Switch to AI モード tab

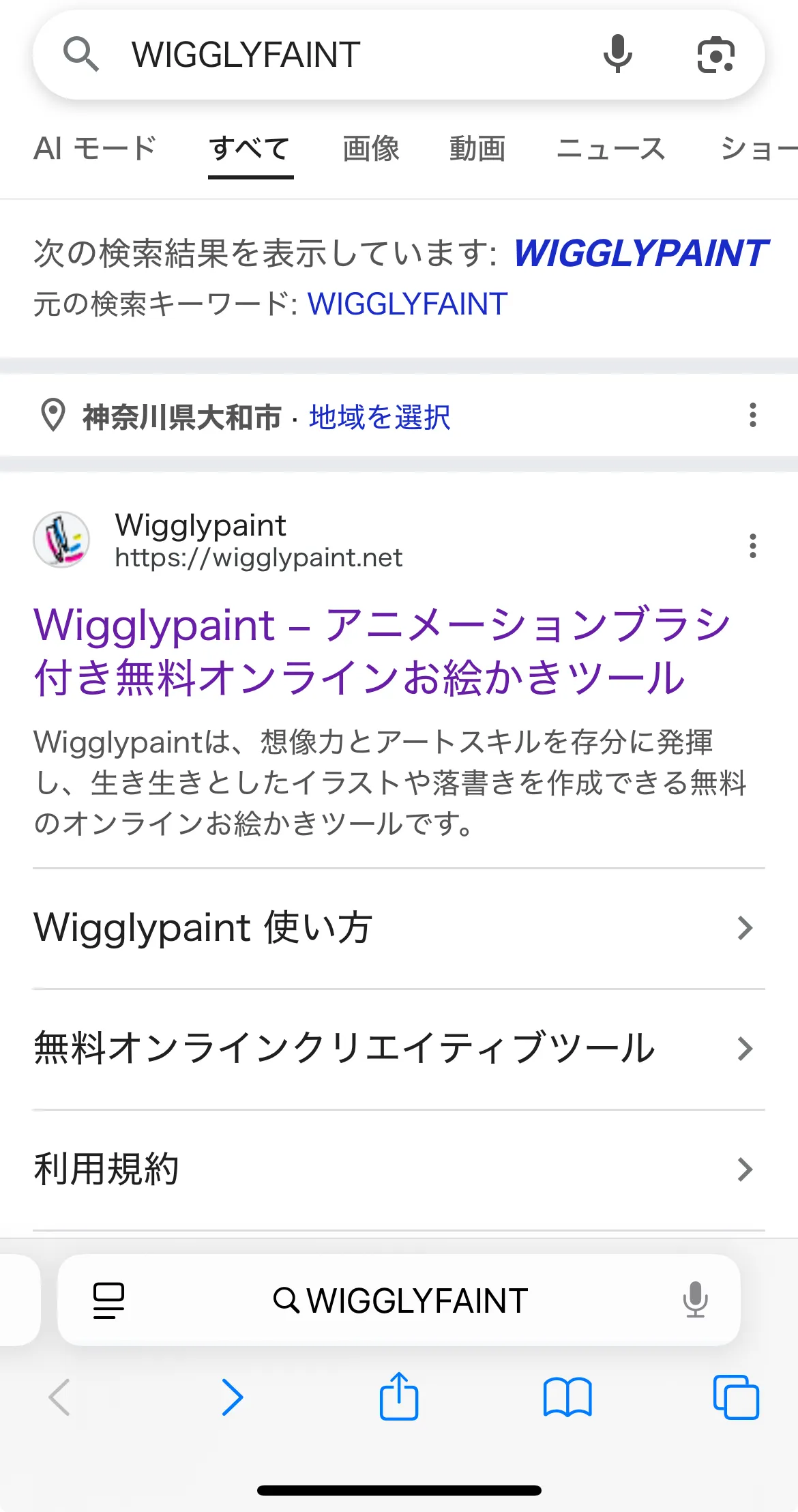click(95, 149)
